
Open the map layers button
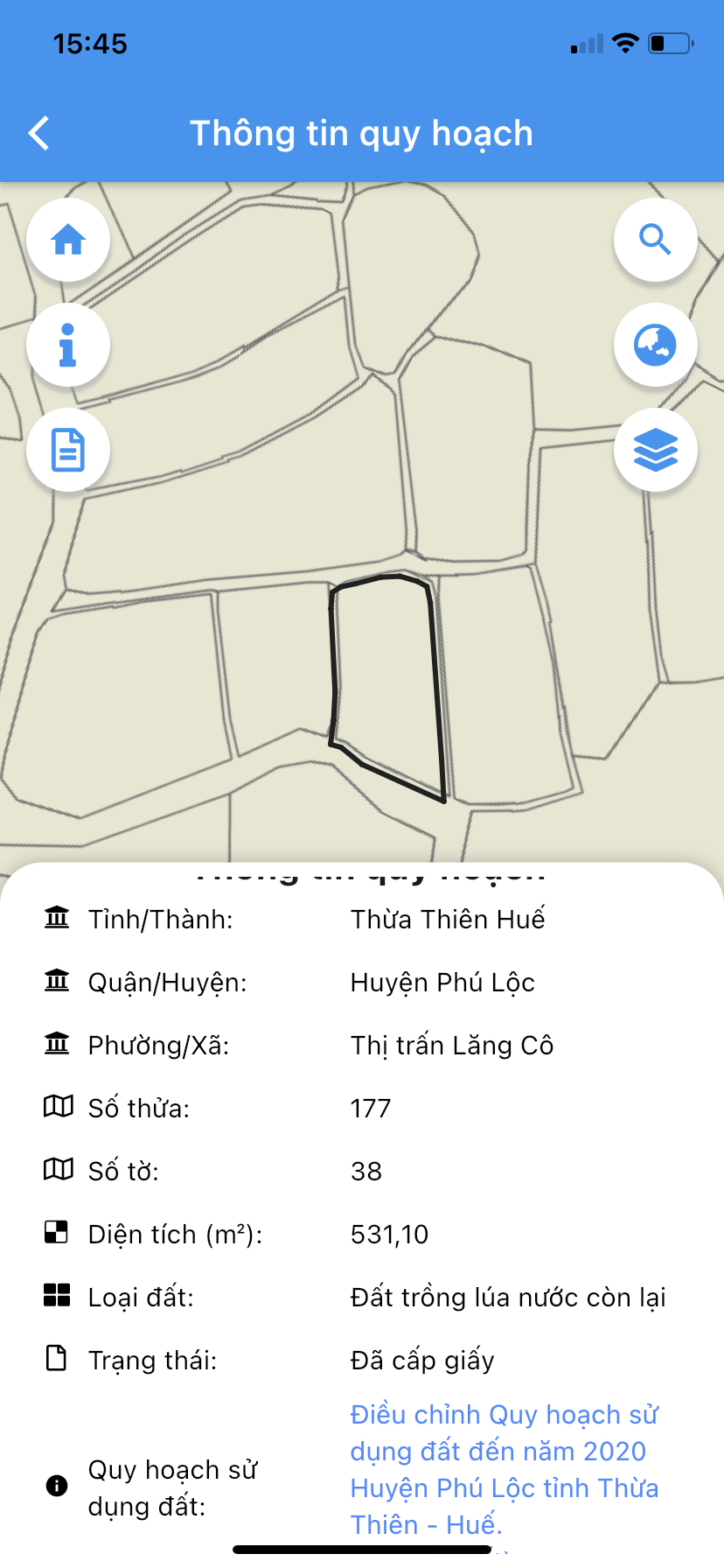coord(656,450)
